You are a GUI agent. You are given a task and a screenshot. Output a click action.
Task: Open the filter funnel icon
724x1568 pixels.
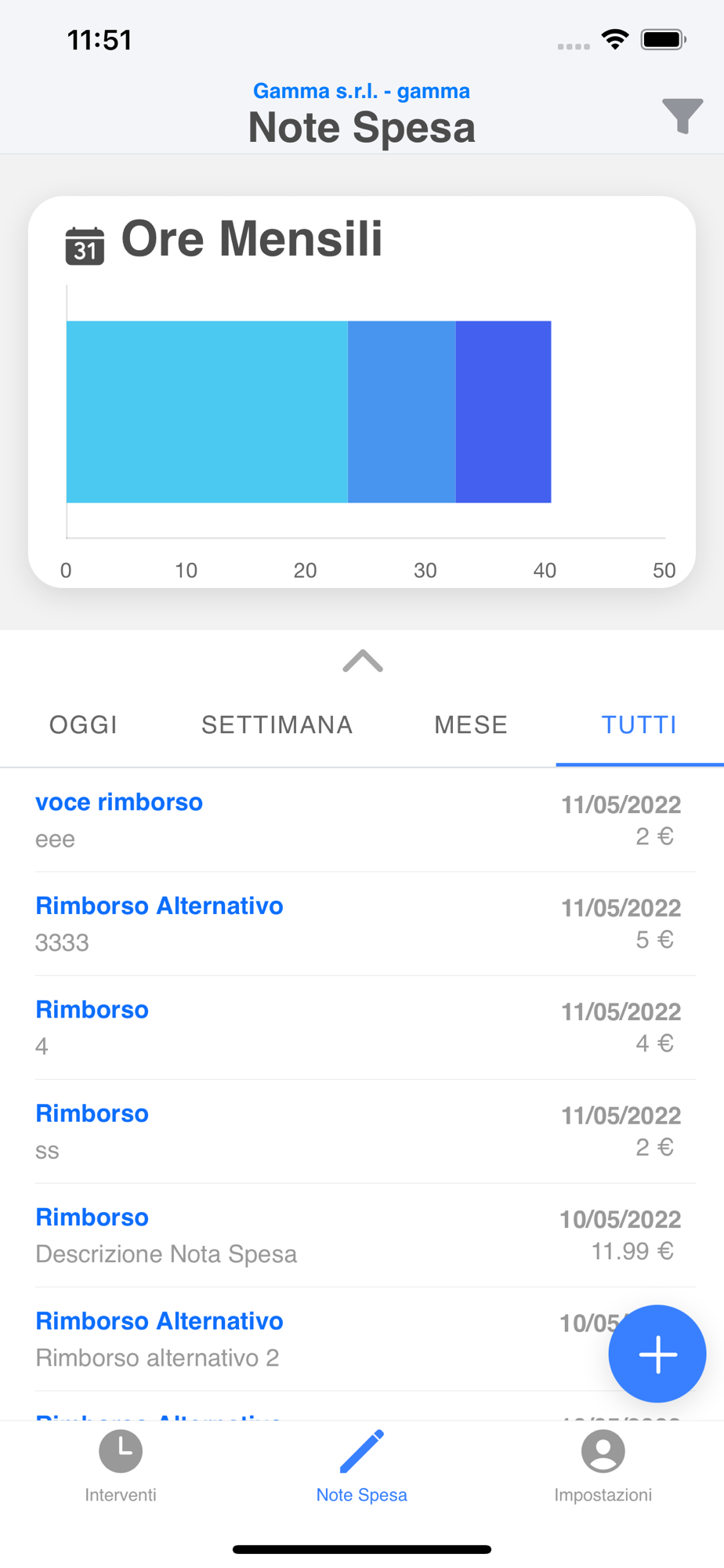click(x=682, y=116)
